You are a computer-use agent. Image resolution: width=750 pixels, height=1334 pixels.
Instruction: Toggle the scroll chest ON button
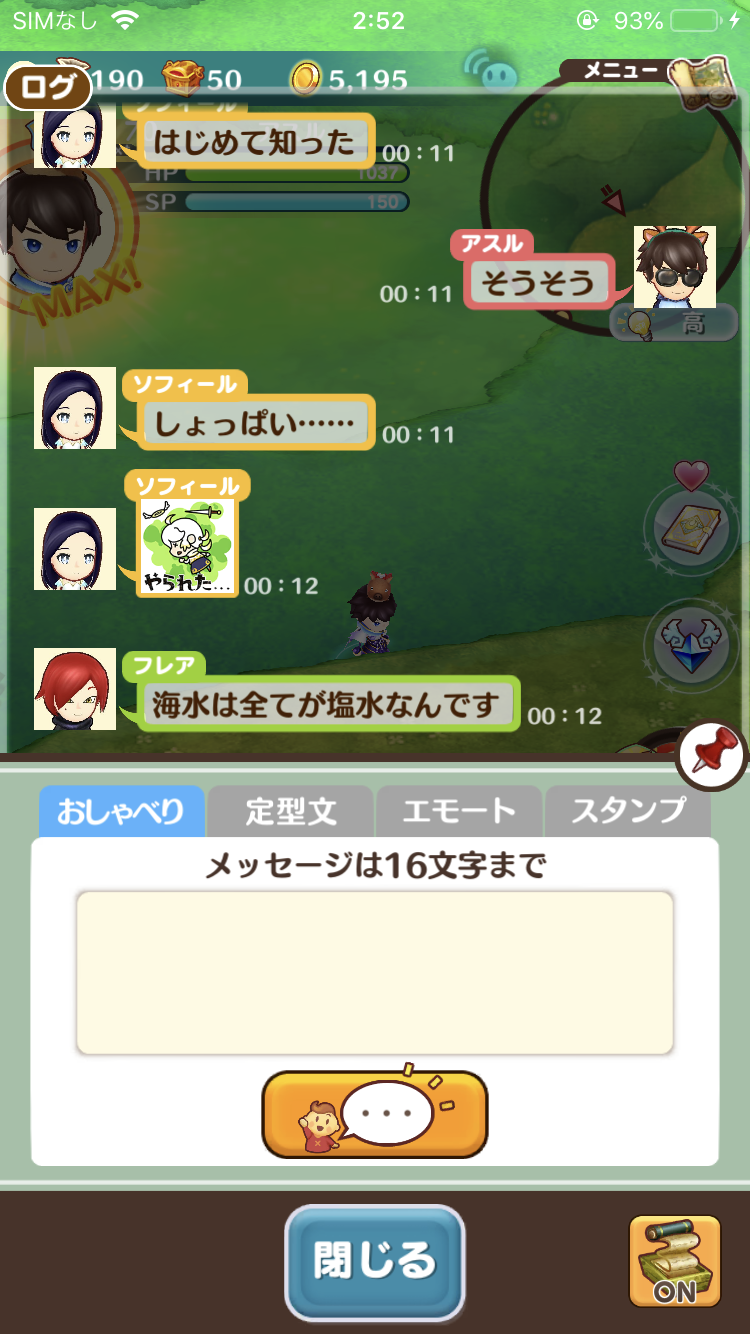point(675,1262)
